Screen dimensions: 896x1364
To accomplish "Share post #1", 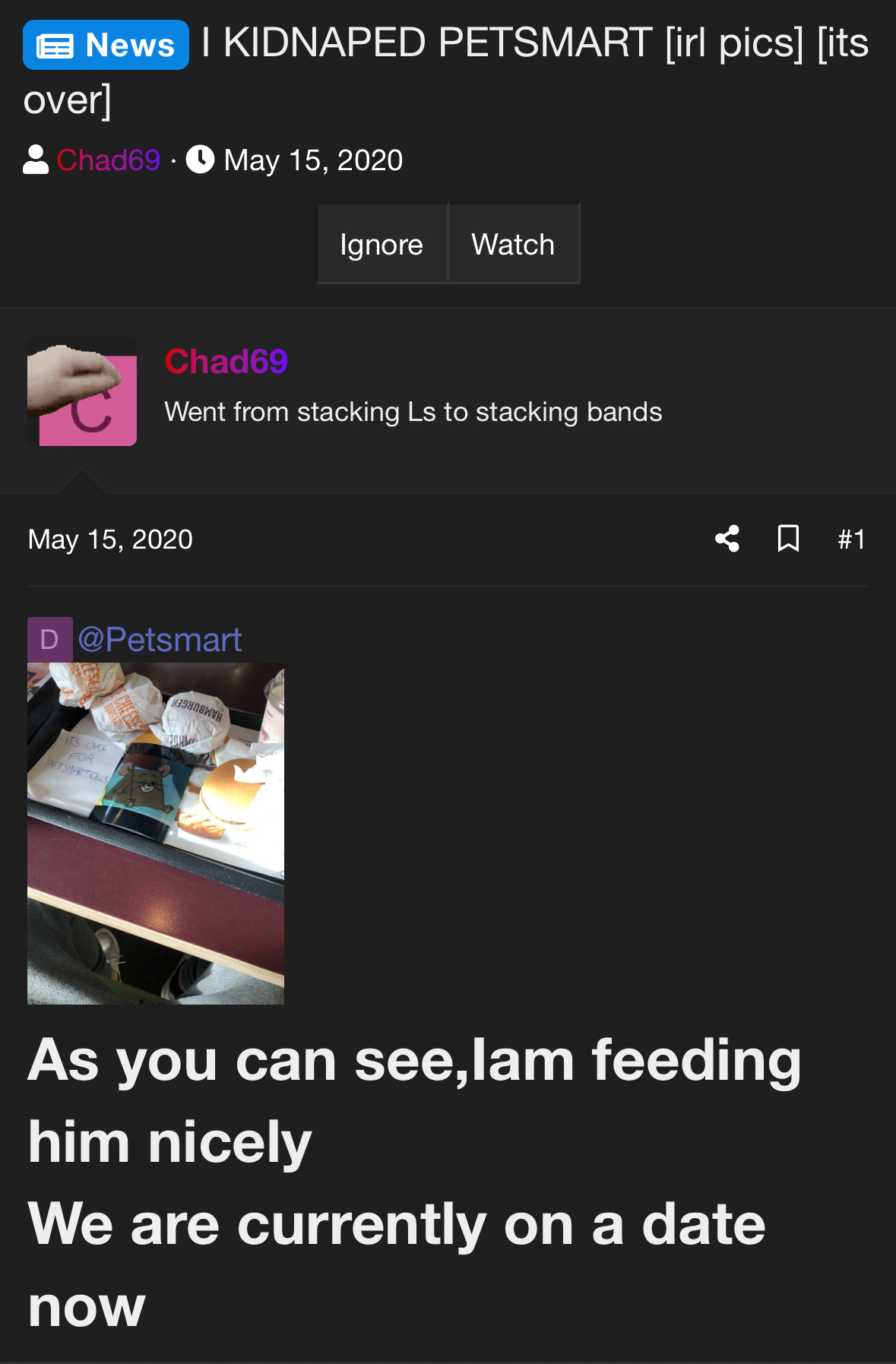I will click(727, 539).
